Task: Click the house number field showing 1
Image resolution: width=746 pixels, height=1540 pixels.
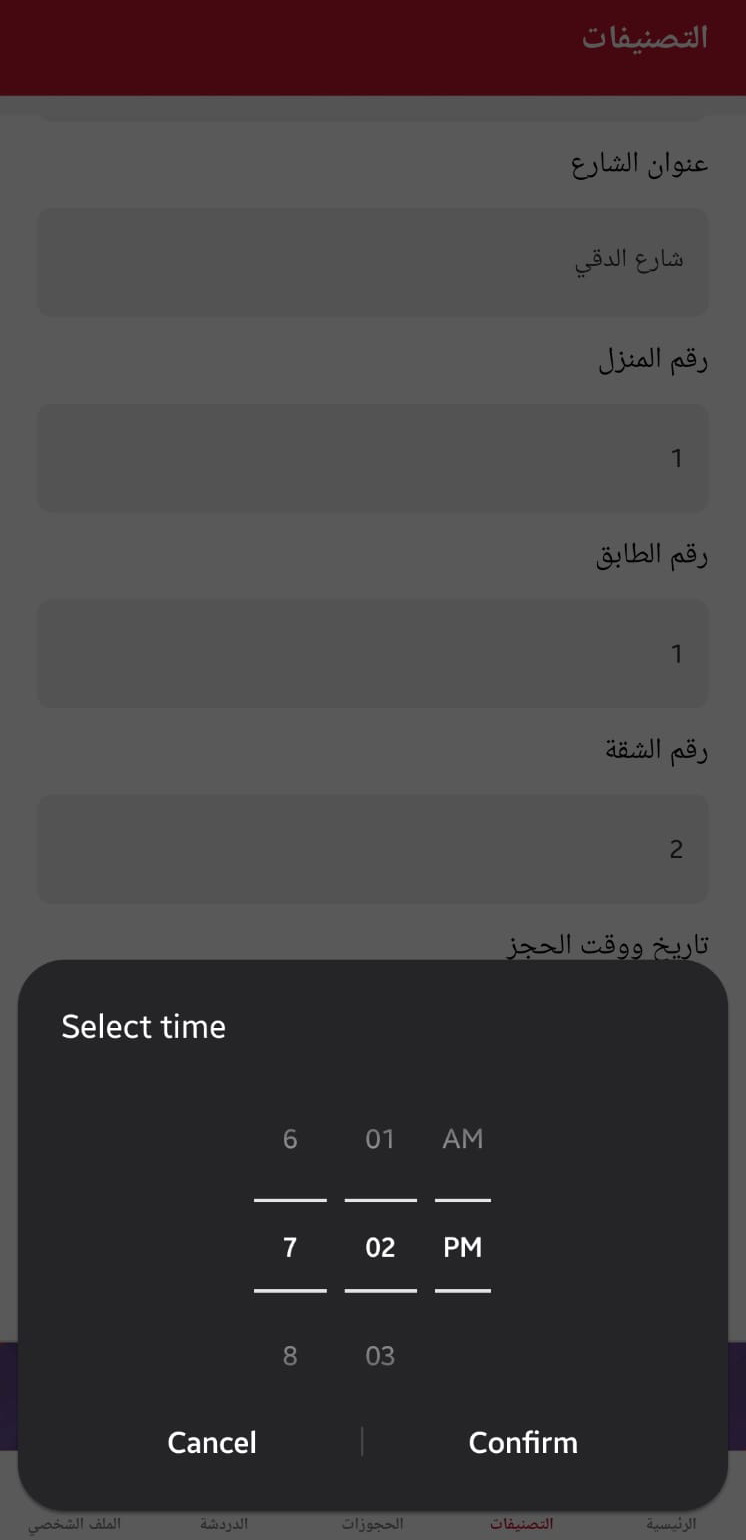Action: tap(372, 458)
